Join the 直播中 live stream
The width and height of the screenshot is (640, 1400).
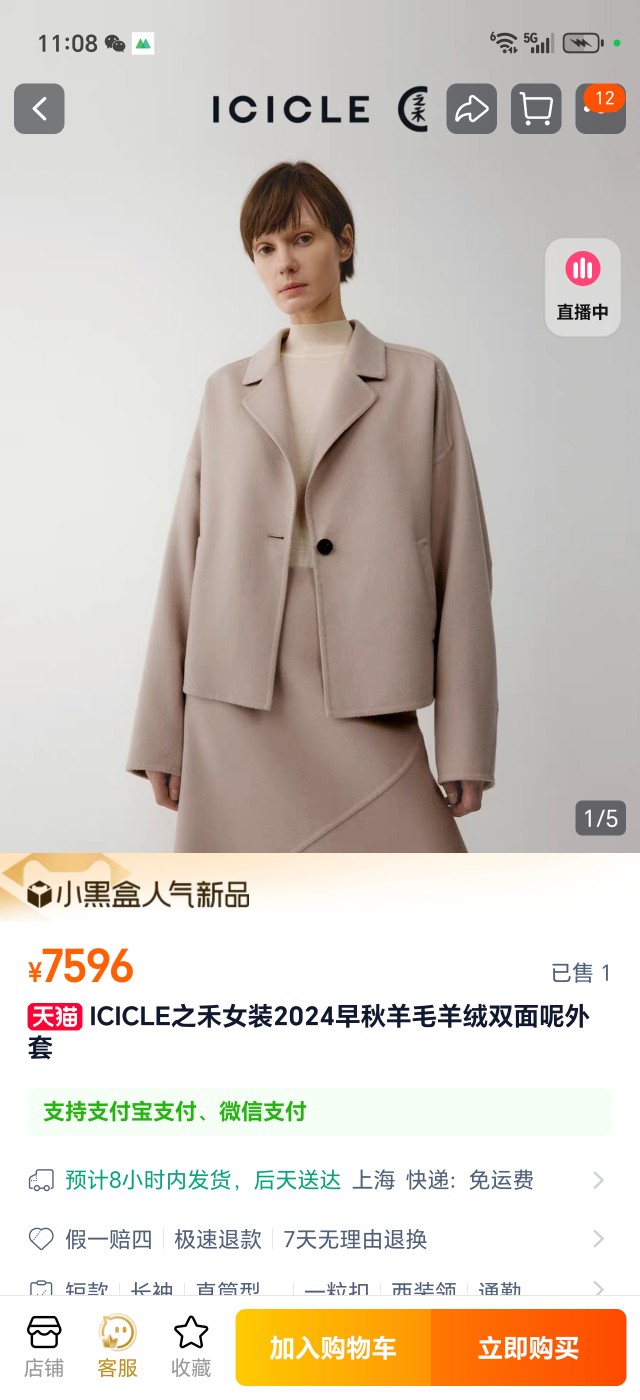tap(583, 287)
